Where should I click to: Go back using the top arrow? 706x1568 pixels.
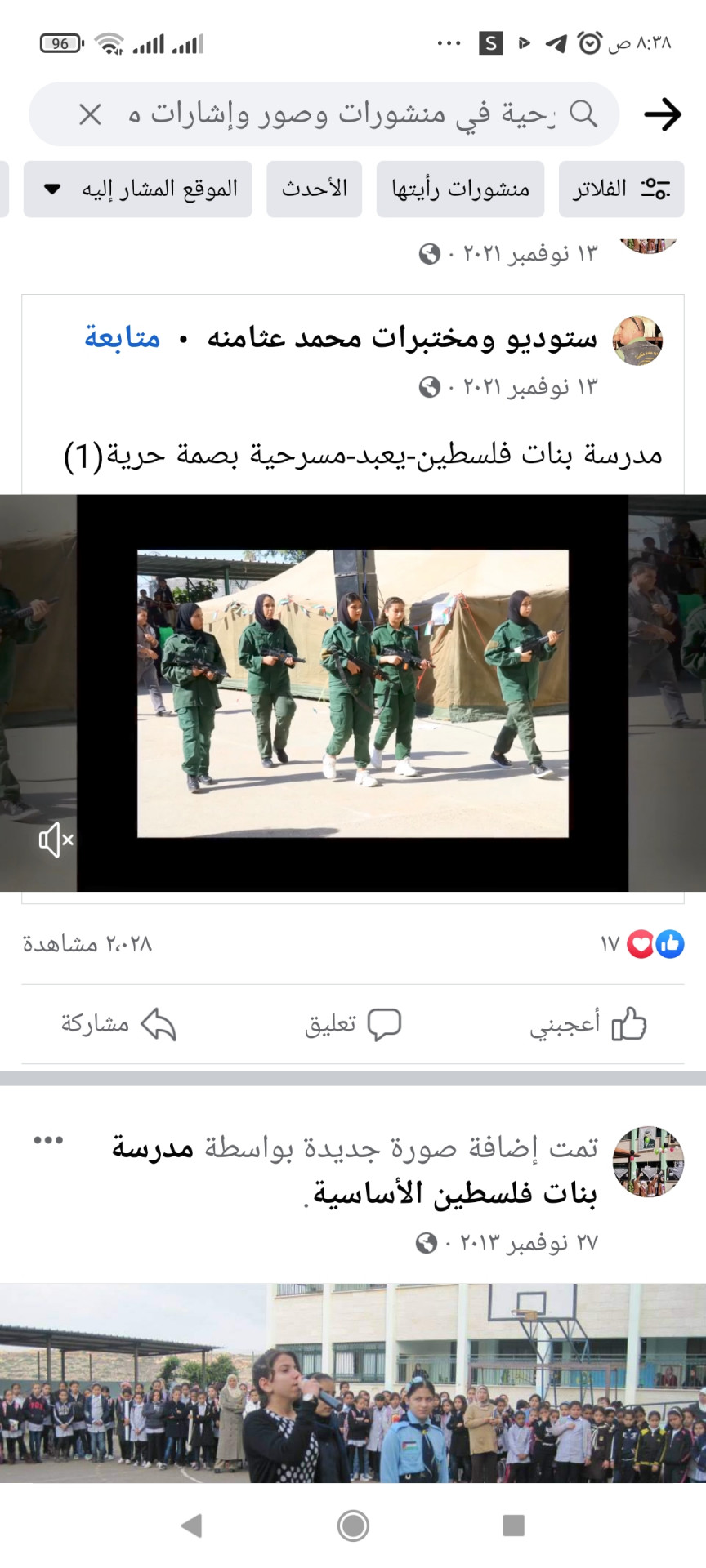coord(663,114)
